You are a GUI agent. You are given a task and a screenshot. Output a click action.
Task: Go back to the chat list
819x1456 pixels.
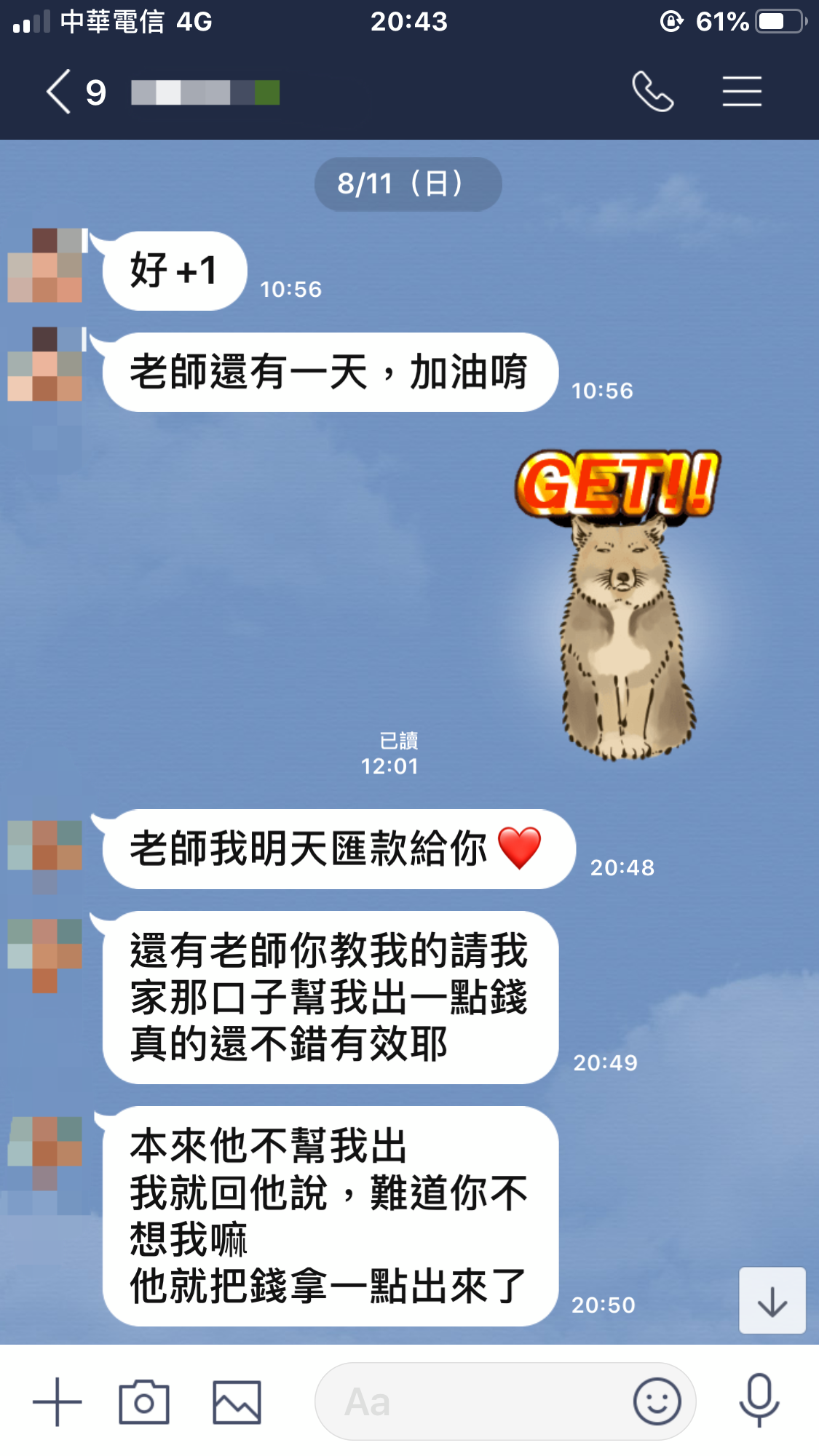point(60,92)
